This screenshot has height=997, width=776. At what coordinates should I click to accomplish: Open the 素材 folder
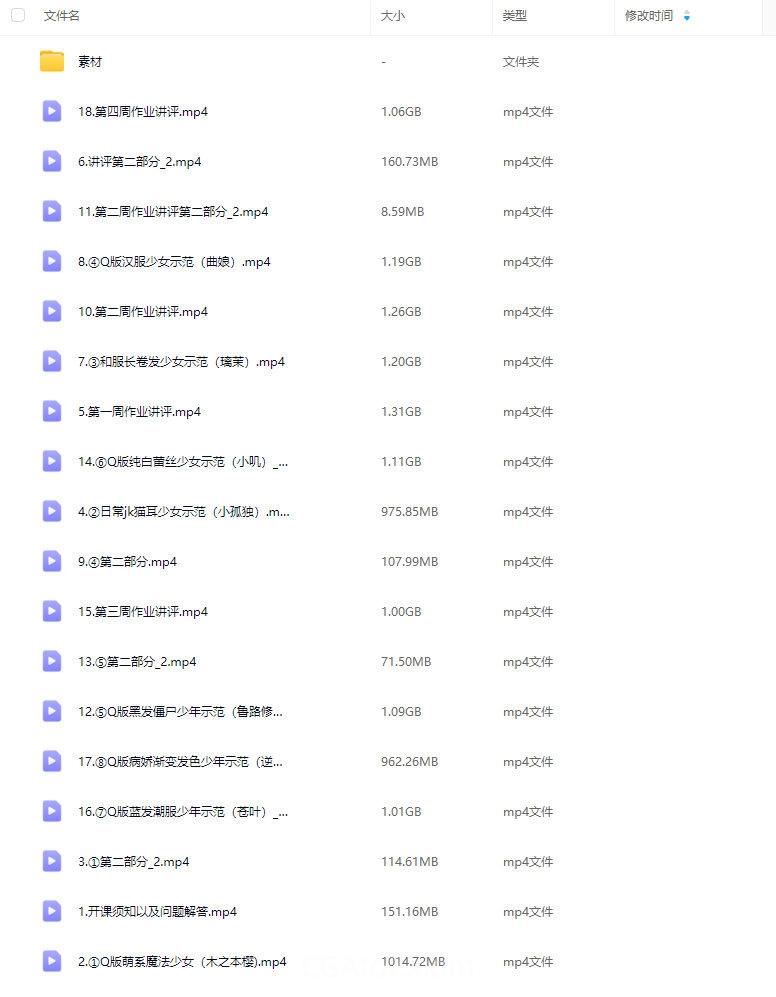90,62
